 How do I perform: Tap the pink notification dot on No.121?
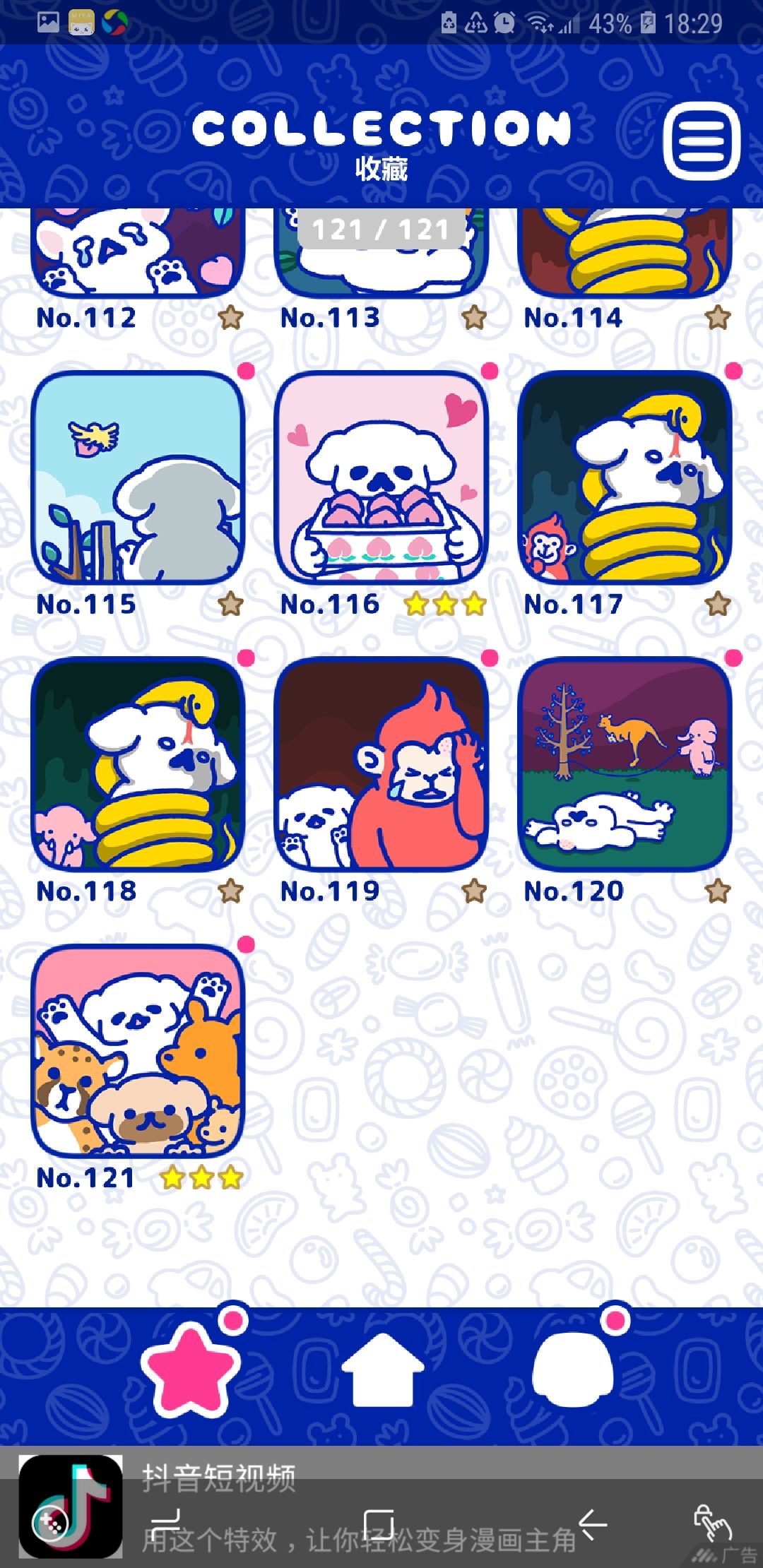click(x=247, y=944)
